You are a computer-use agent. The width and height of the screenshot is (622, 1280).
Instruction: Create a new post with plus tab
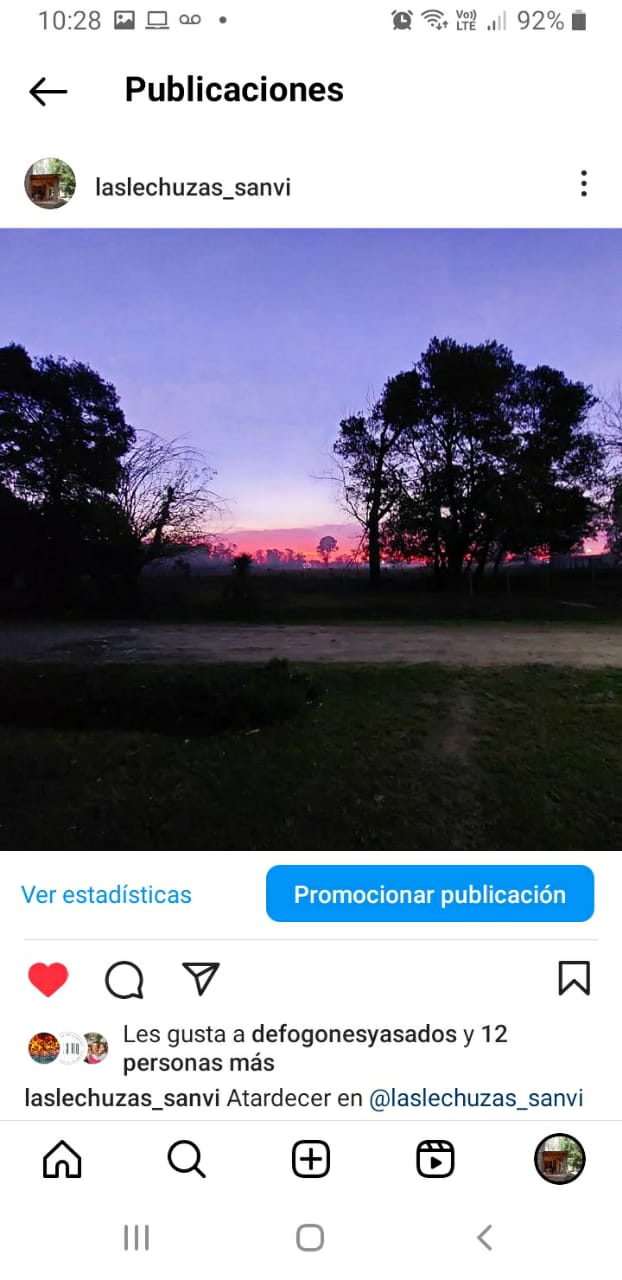311,1160
